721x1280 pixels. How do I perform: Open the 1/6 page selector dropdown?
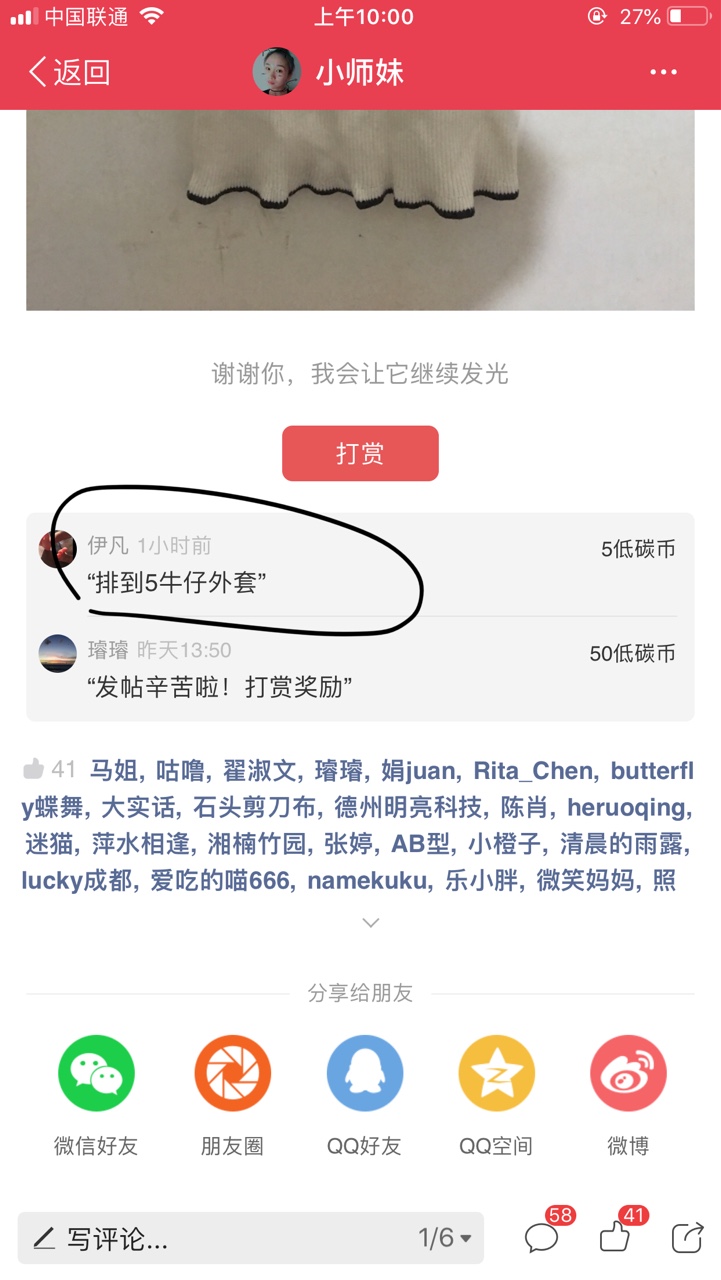(445, 1239)
